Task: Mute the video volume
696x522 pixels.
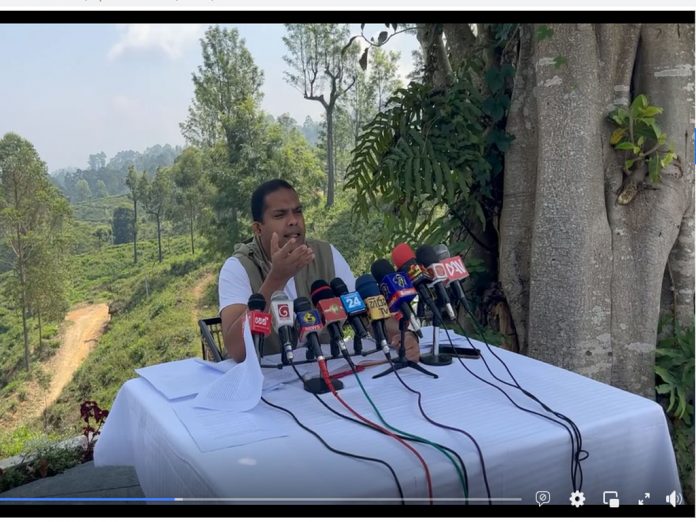Action: (674, 498)
